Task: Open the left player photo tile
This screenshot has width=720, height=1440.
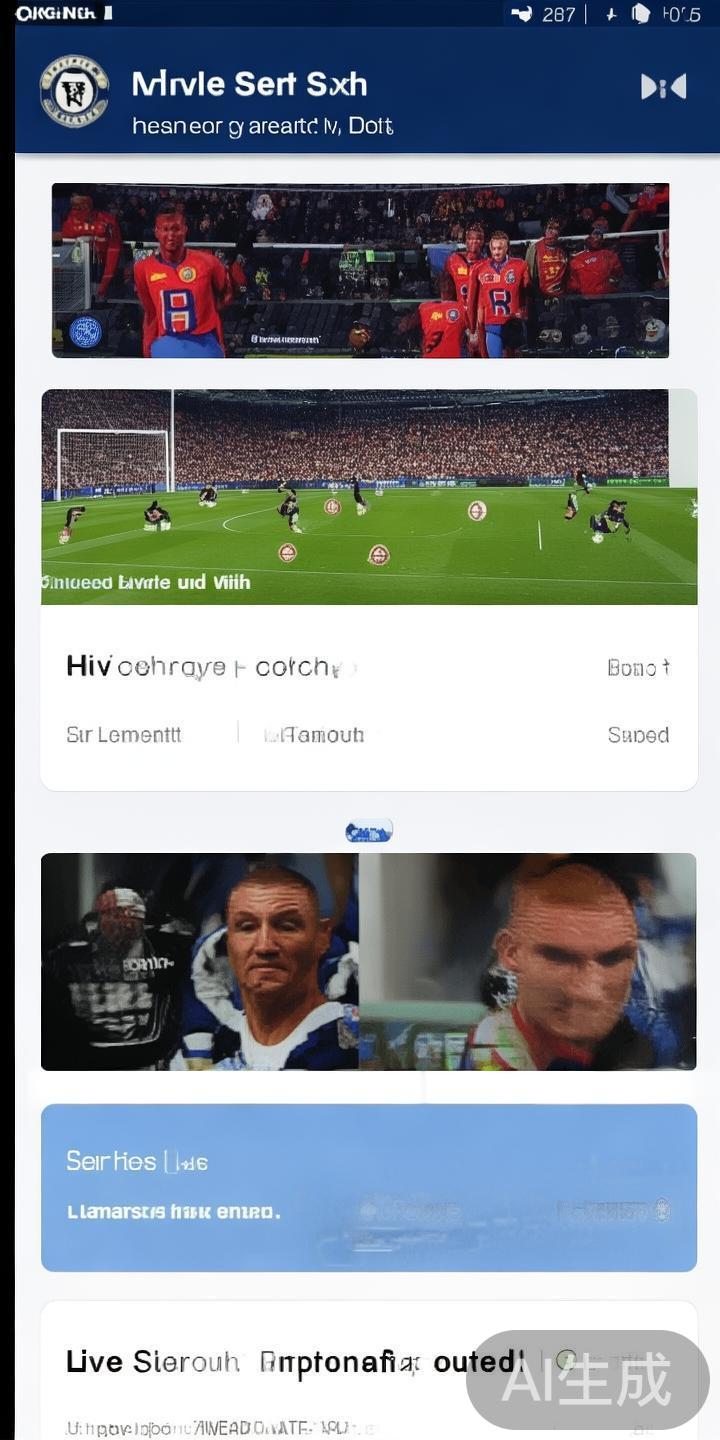Action: pyautogui.click(x=199, y=961)
